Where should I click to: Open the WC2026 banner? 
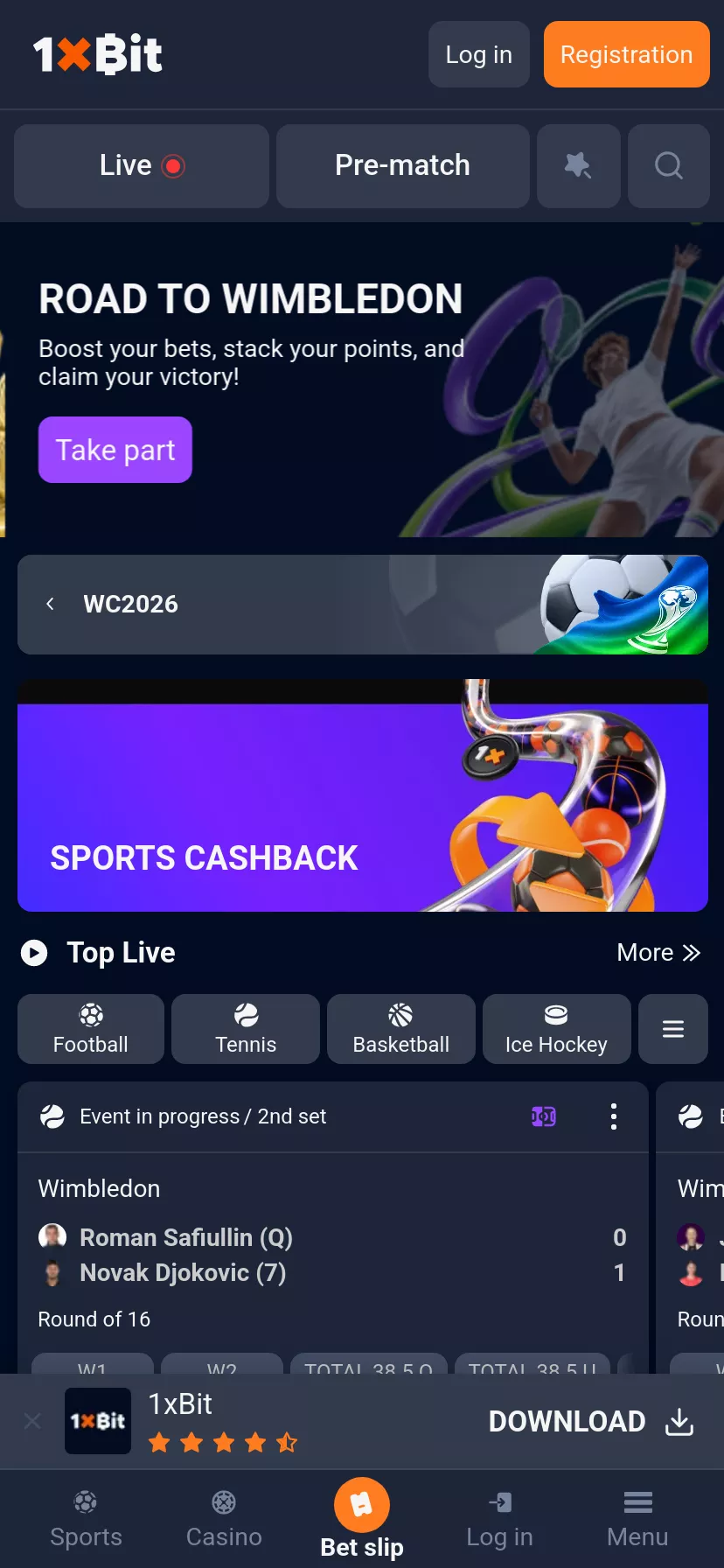[363, 605]
